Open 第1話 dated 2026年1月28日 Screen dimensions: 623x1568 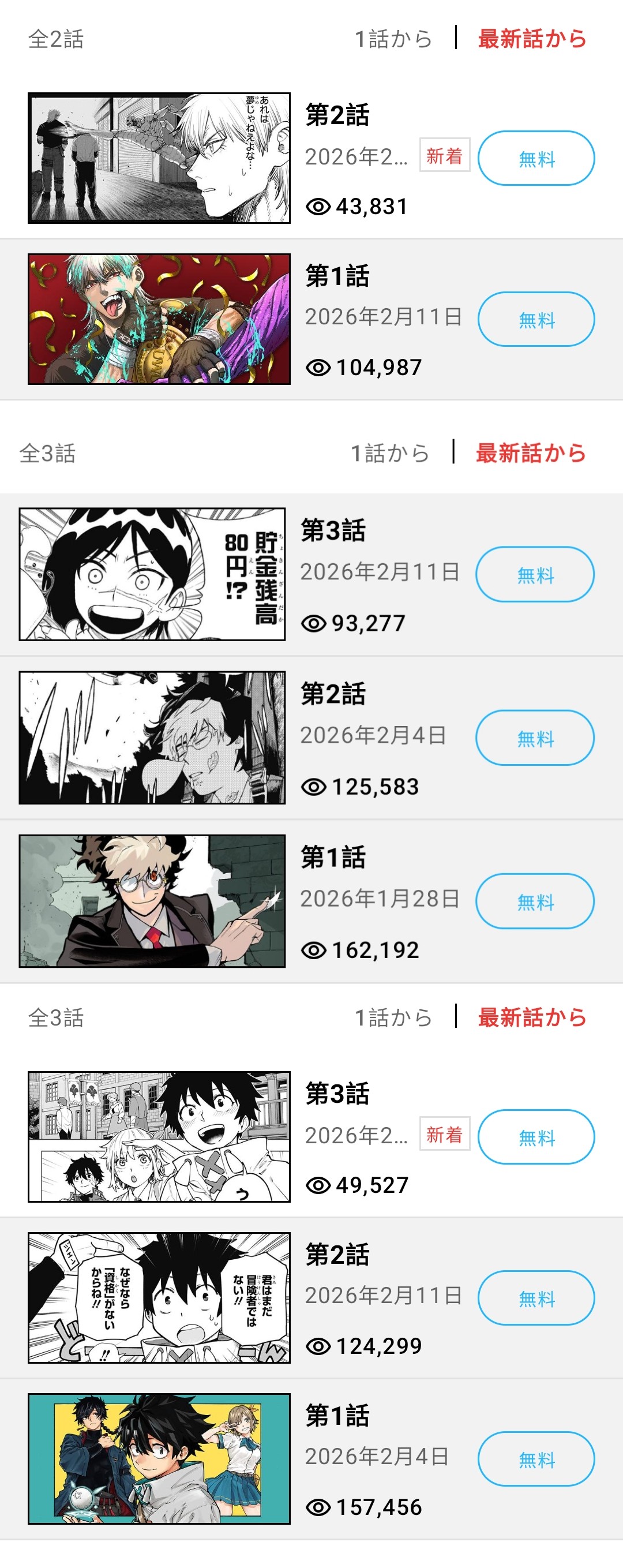pos(311,901)
